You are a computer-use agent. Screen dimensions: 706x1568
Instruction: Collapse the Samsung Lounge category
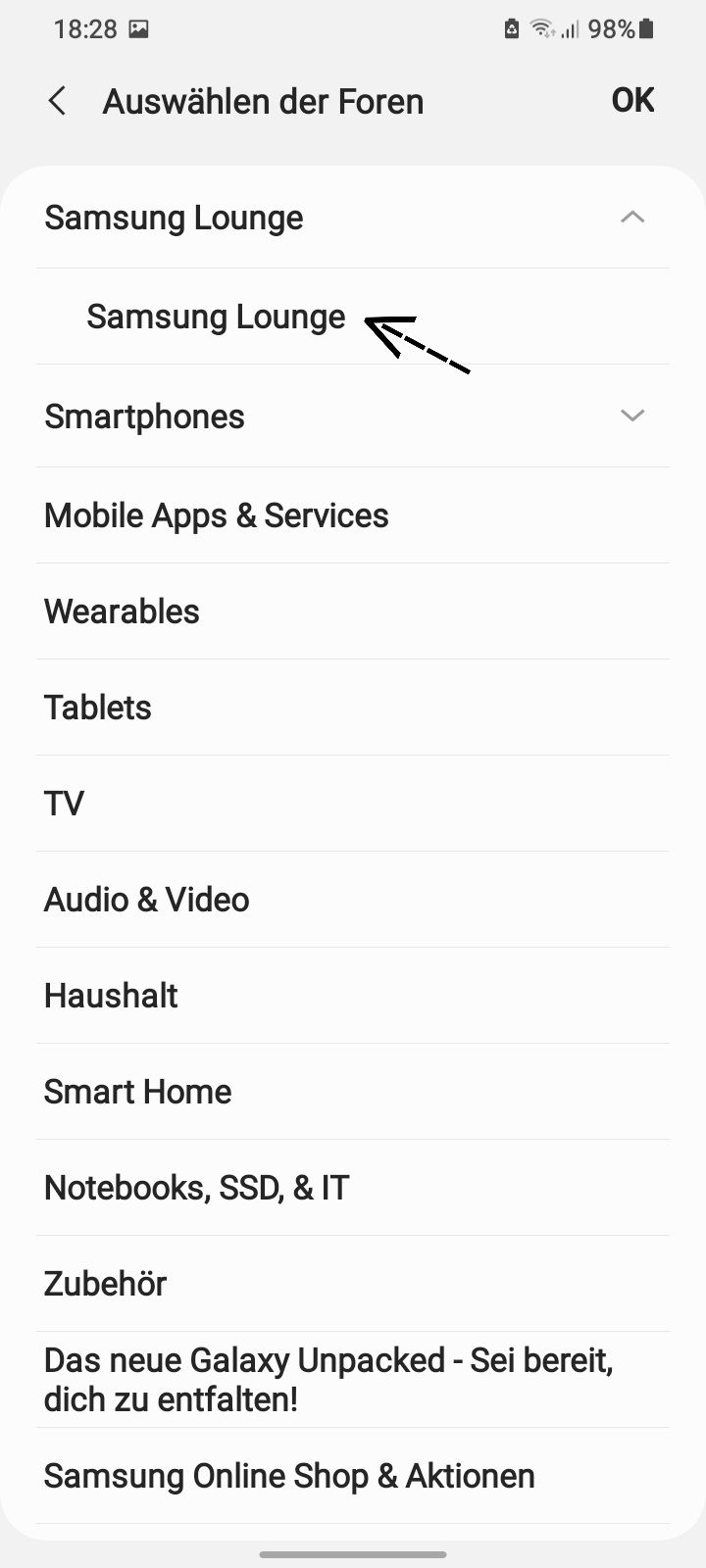pos(632,218)
